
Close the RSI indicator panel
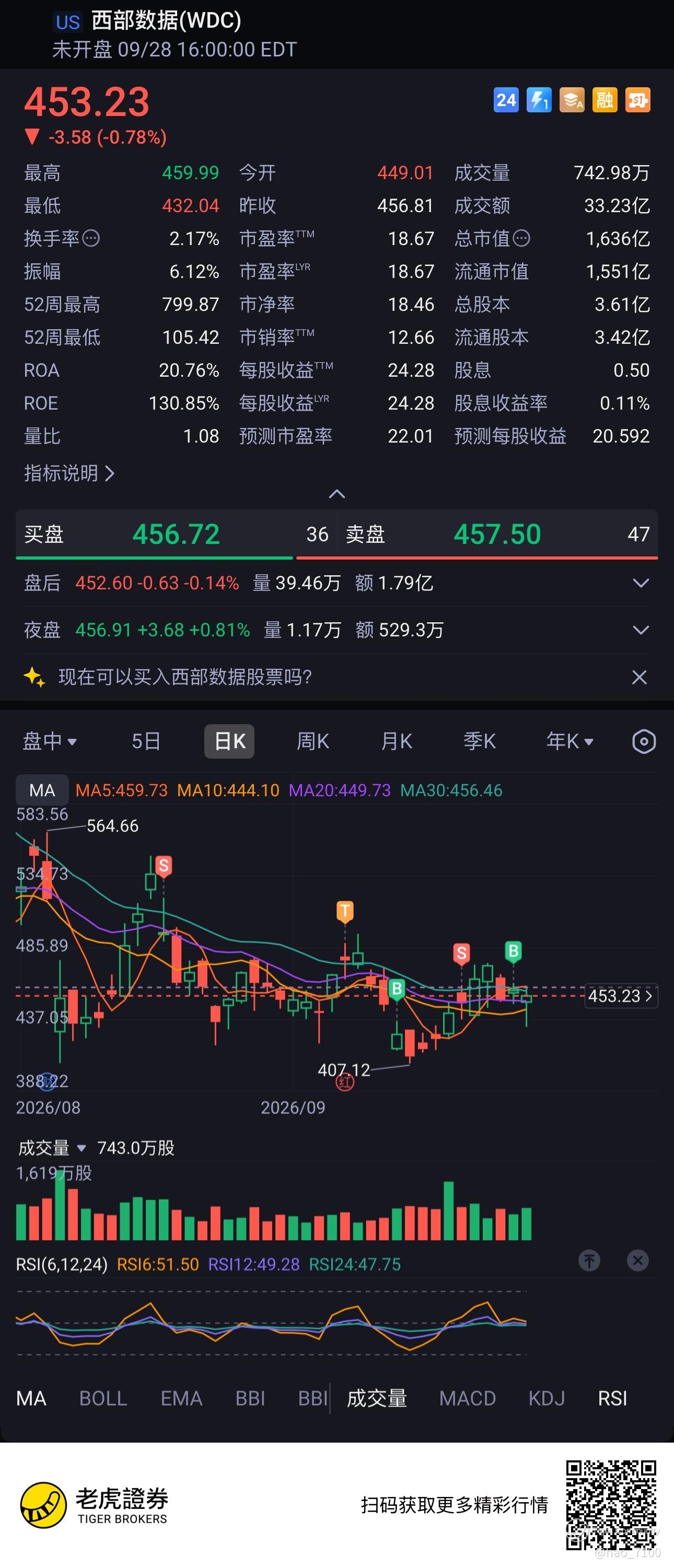[x=637, y=1260]
